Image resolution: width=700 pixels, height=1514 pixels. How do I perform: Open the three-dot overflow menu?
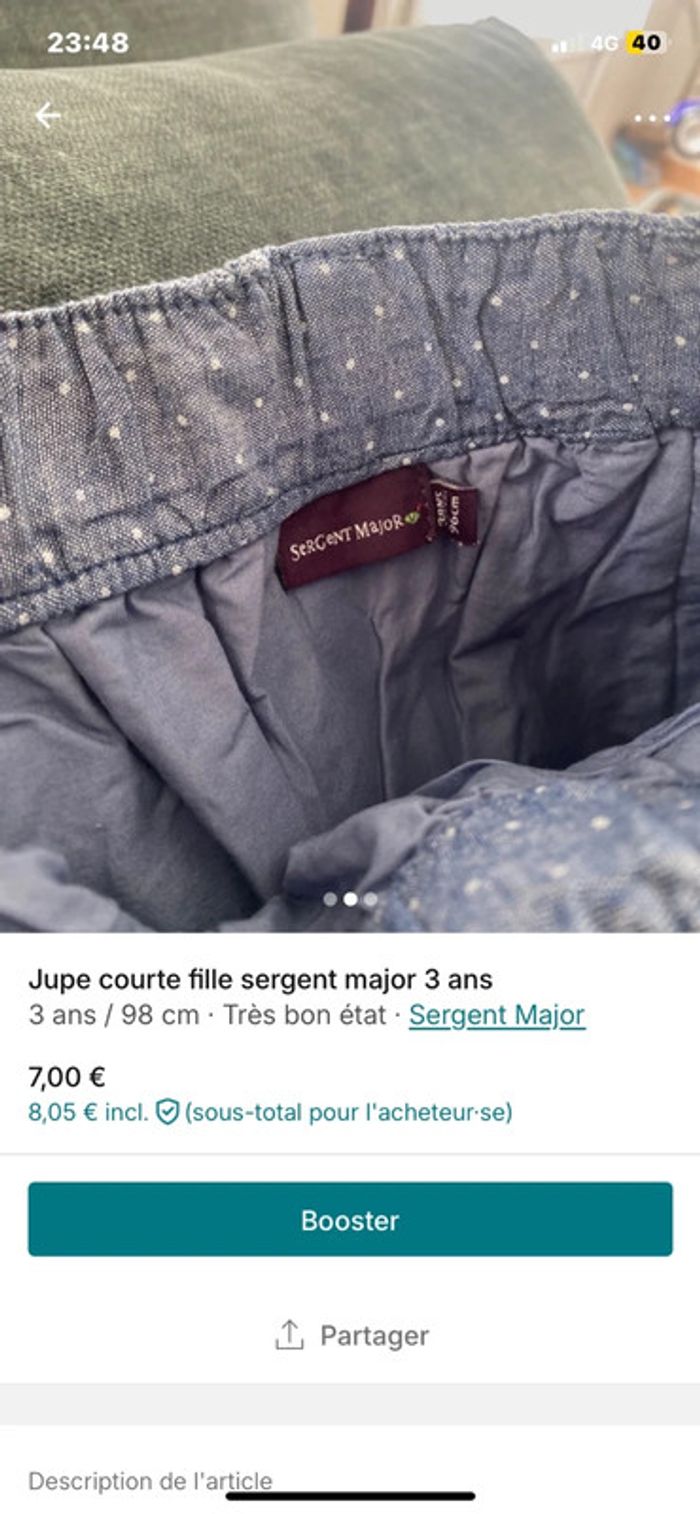[x=652, y=118]
